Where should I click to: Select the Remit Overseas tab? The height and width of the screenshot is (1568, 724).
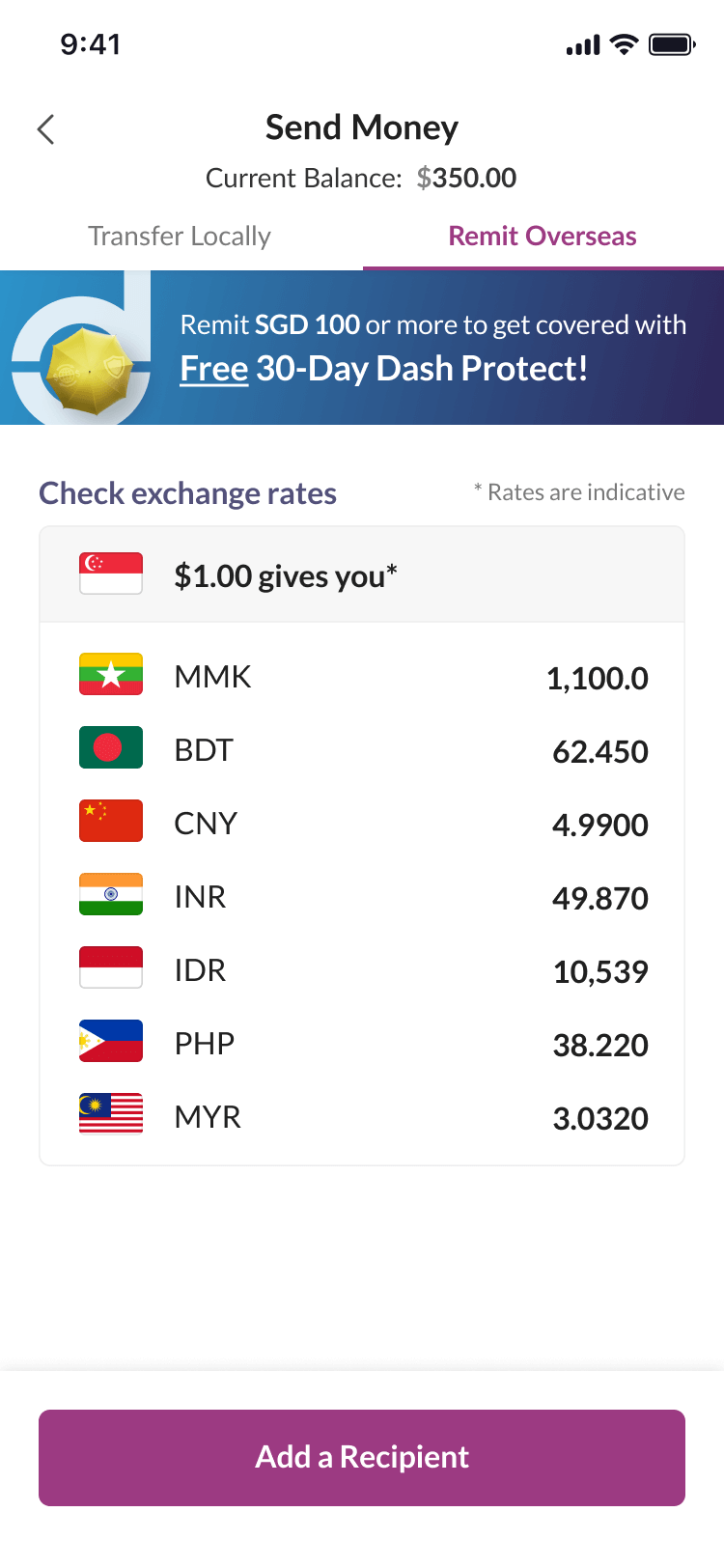pos(542,236)
